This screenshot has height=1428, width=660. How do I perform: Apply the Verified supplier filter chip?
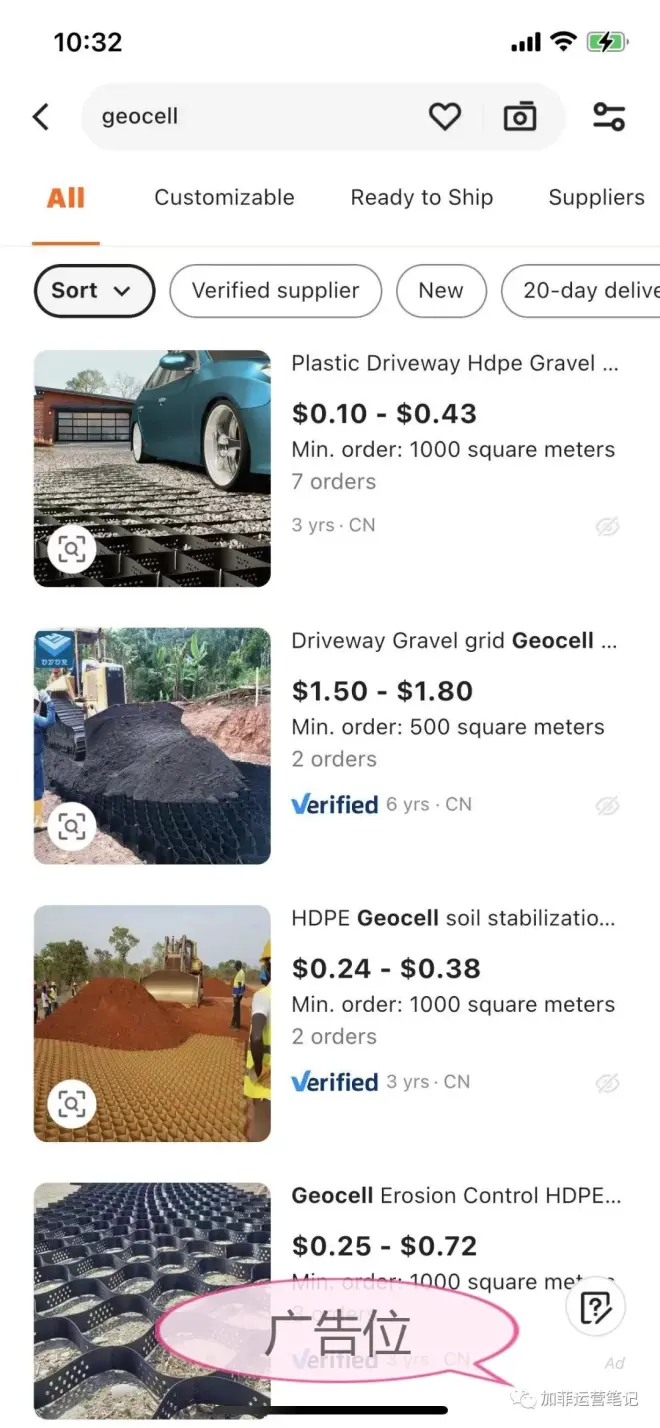pos(275,291)
